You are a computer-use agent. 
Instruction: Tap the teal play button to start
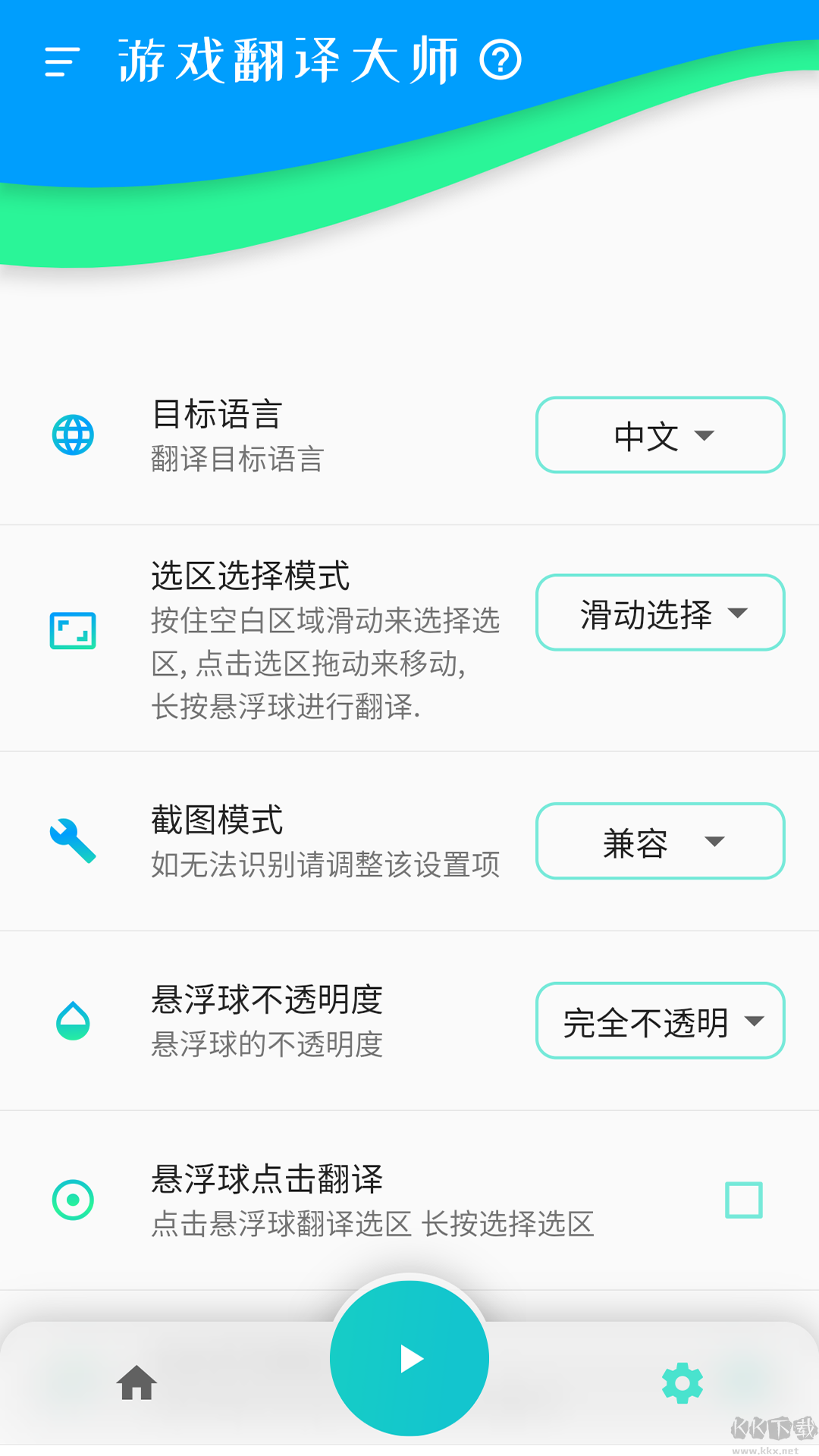coord(409,1359)
